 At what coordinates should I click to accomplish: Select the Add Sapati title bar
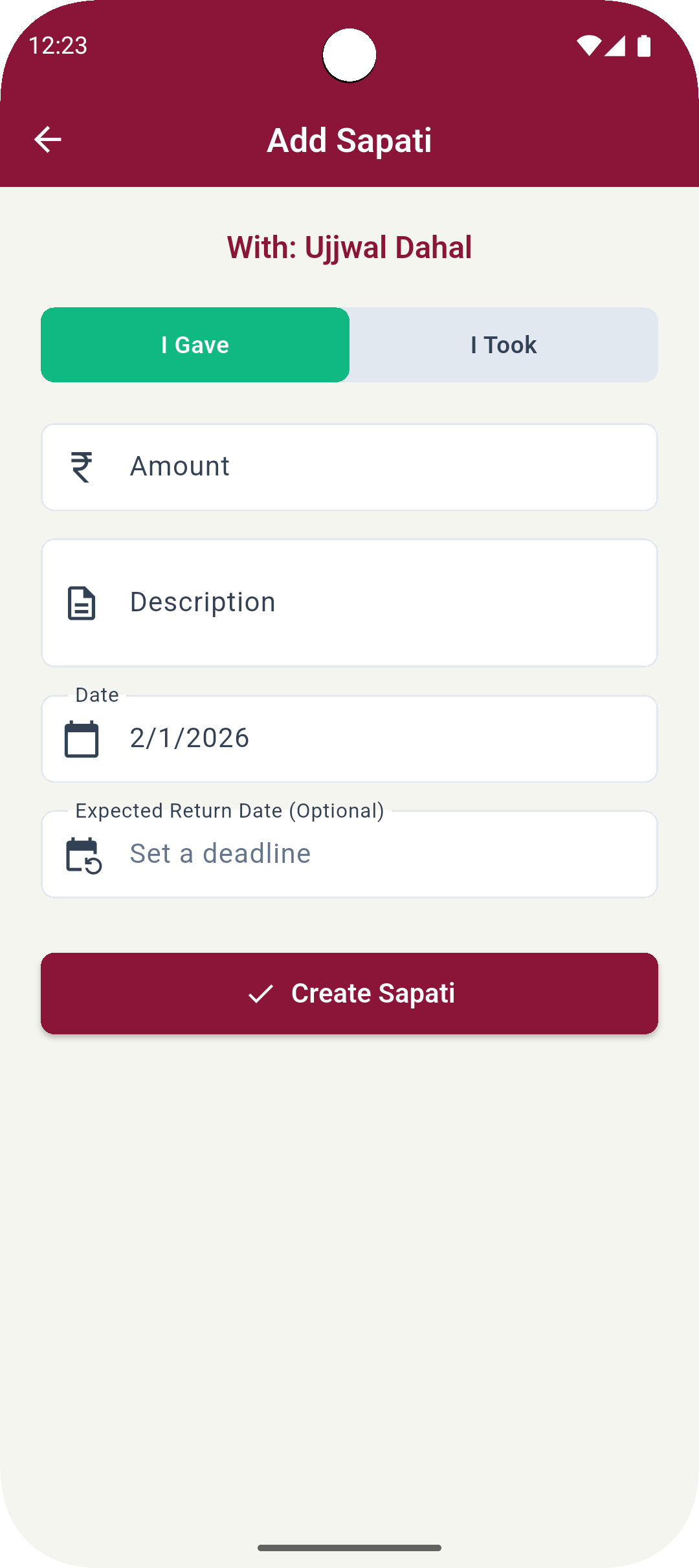tap(349, 140)
